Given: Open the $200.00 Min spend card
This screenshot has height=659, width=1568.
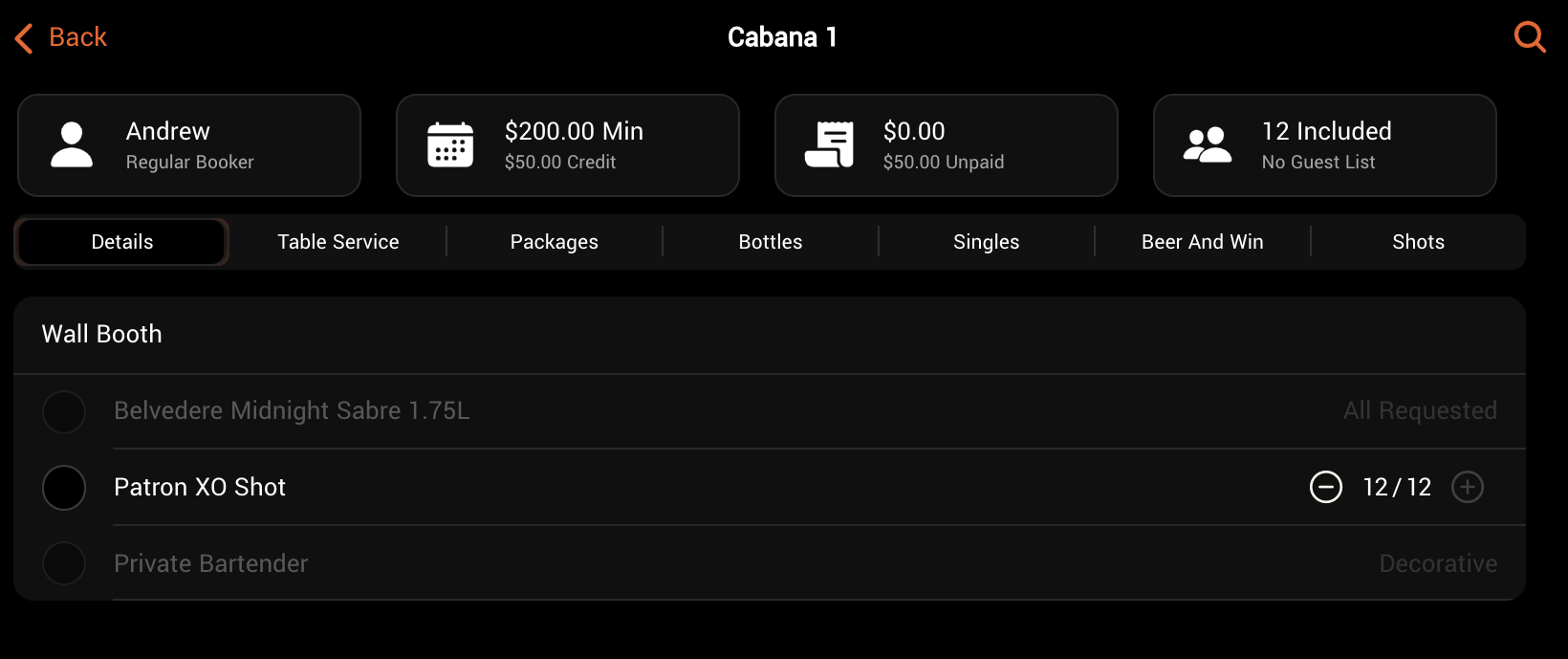Looking at the screenshot, I should click(568, 145).
